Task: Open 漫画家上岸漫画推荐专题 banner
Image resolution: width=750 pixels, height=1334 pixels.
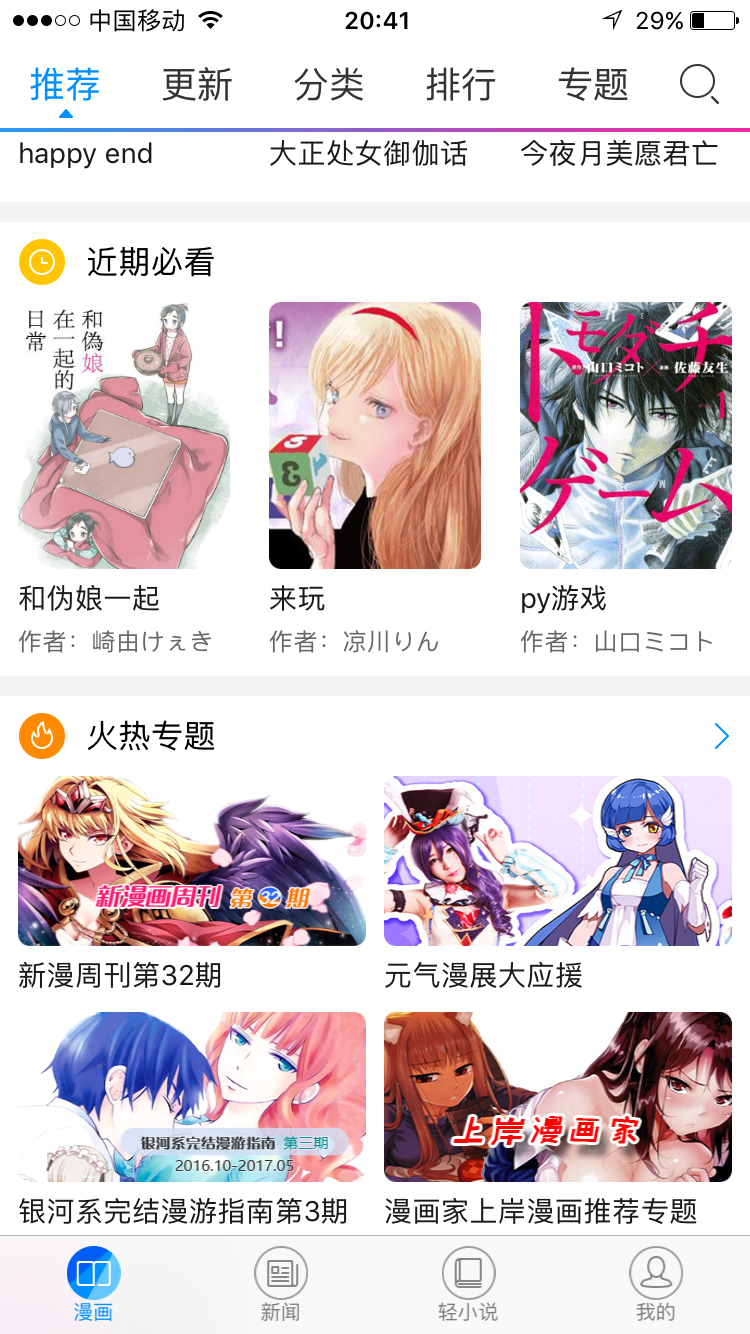Action: click(x=558, y=1097)
